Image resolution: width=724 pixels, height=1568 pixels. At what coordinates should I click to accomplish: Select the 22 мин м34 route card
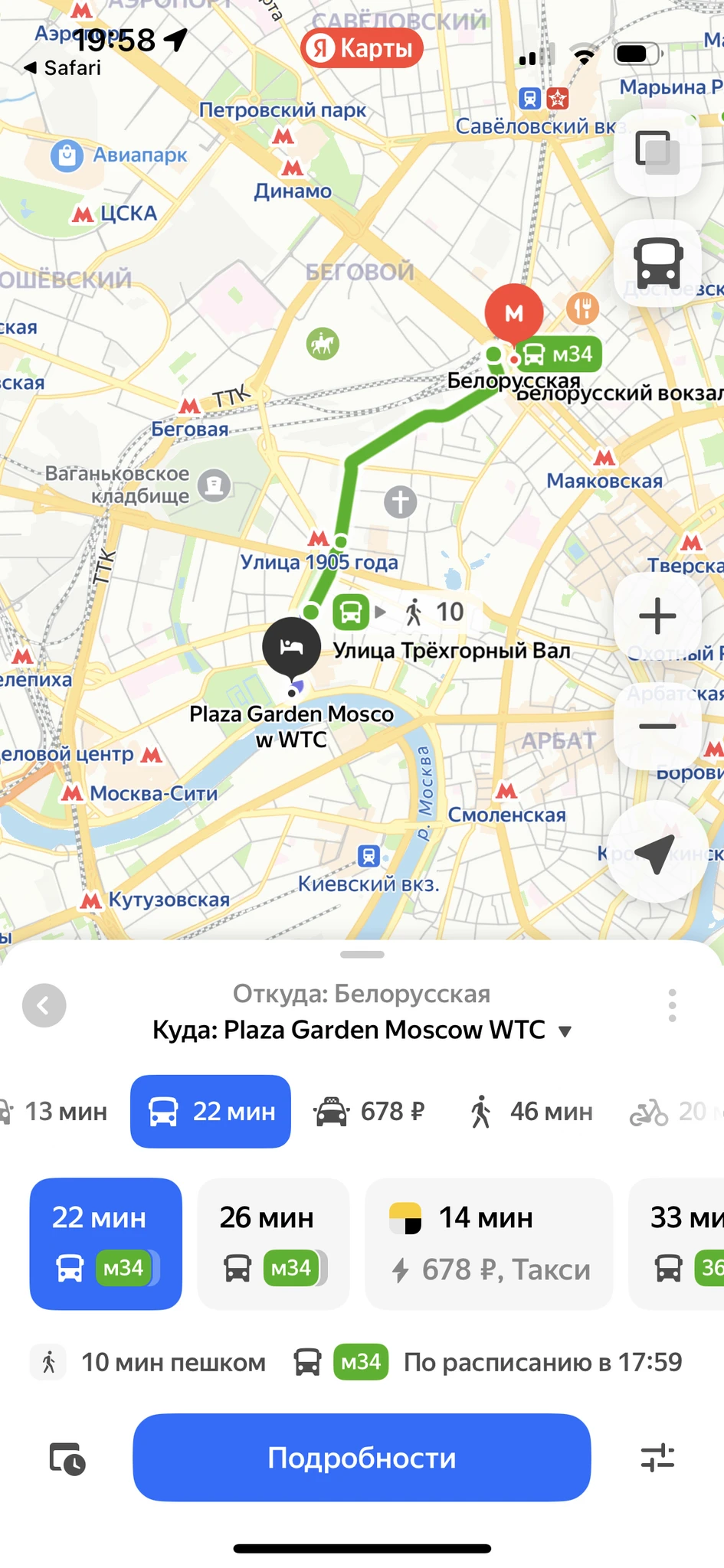[x=106, y=1243]
